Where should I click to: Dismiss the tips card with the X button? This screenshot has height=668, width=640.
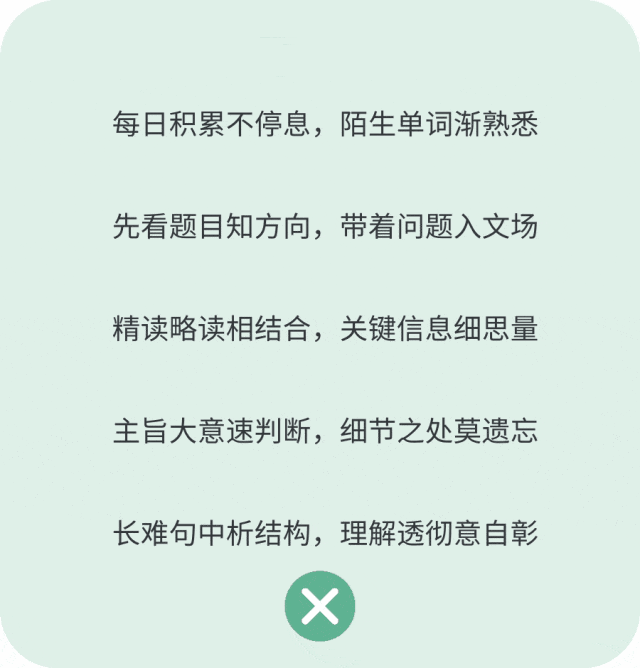[320, 605]
